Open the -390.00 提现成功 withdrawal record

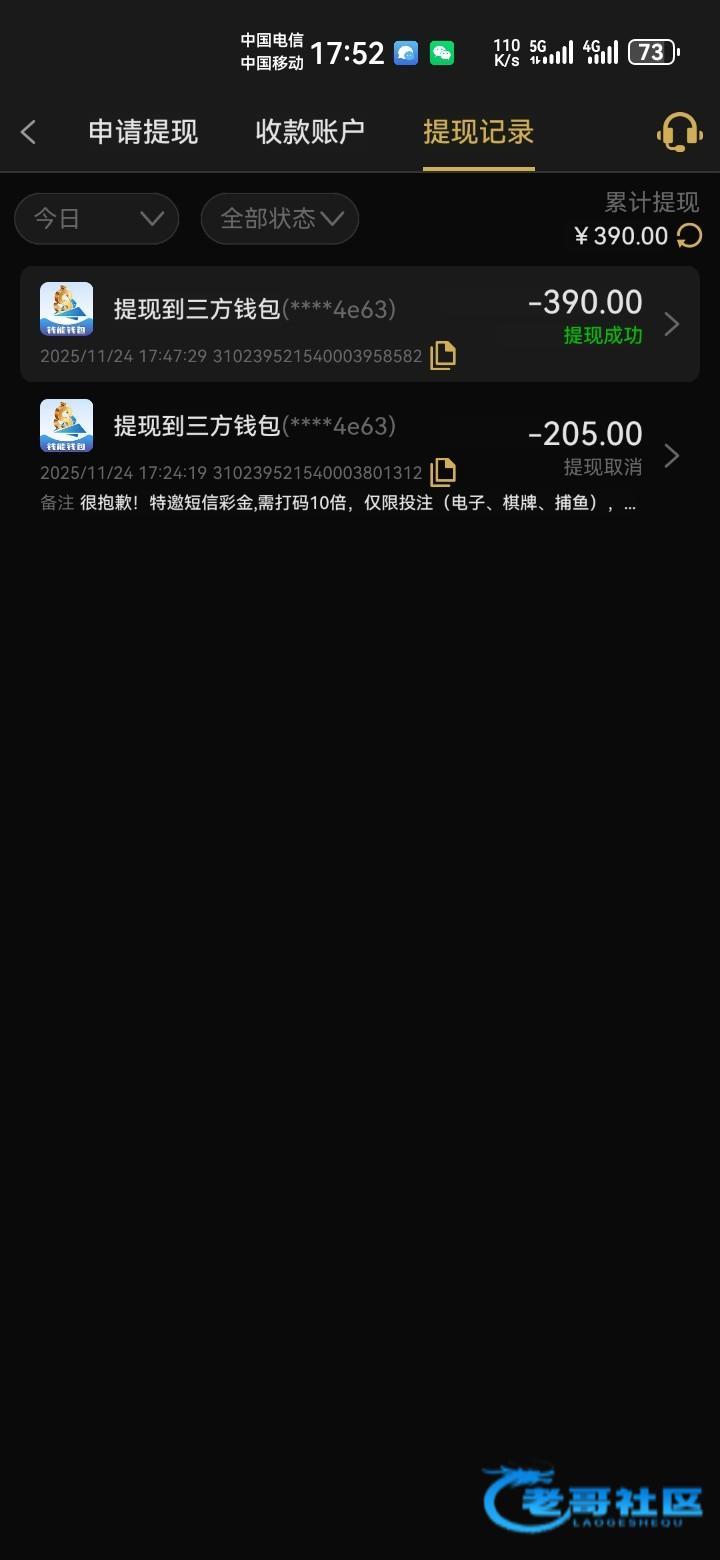(360, 324)
